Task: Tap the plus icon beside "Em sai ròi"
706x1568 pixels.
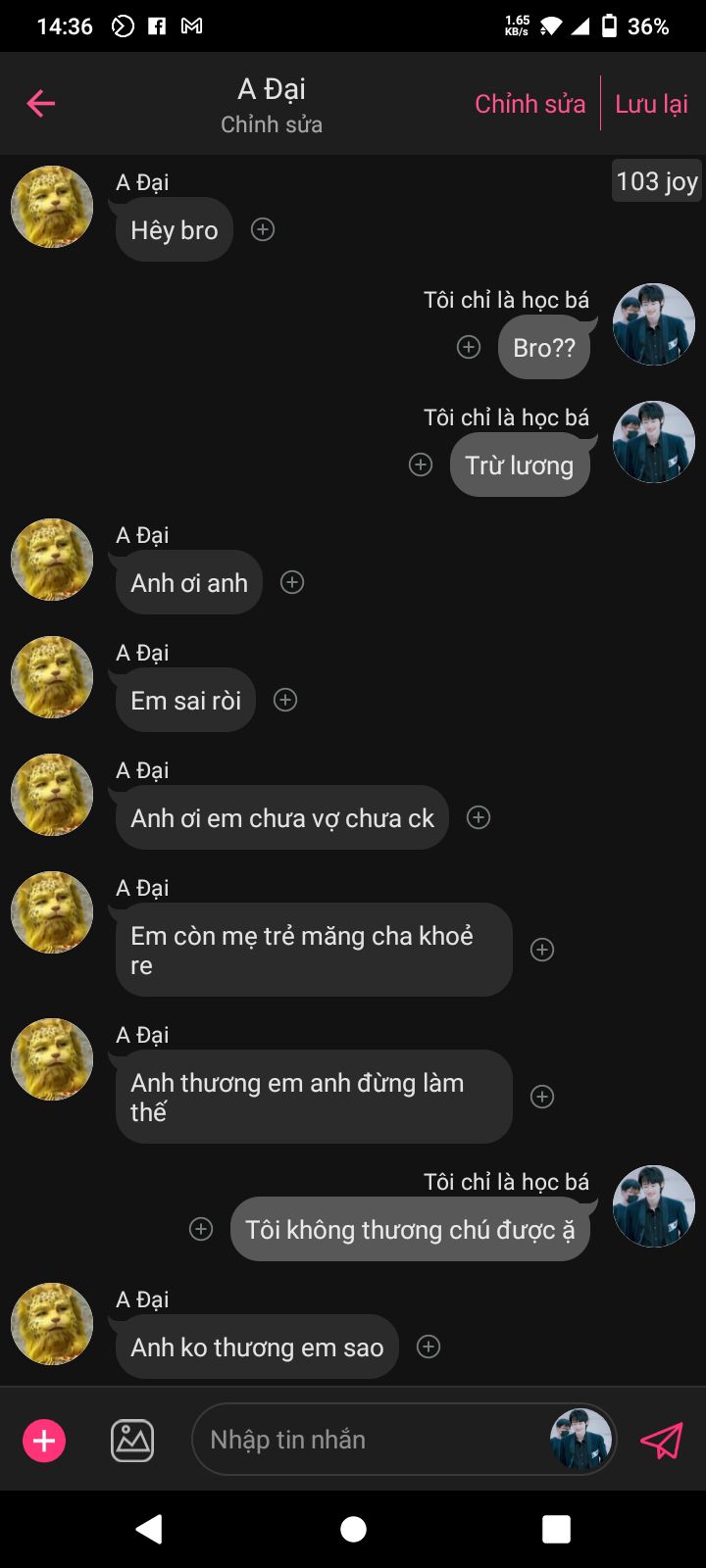Action: 285,700
